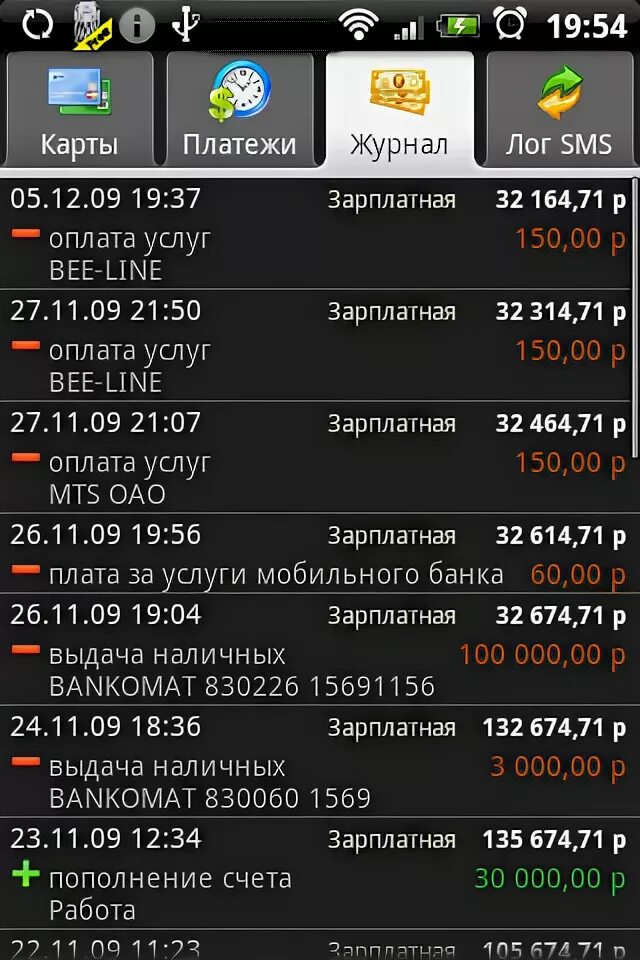View the mobile bank fee entry of 60,00 р
This screenshot has width=640, height=960.
point(318,554)
